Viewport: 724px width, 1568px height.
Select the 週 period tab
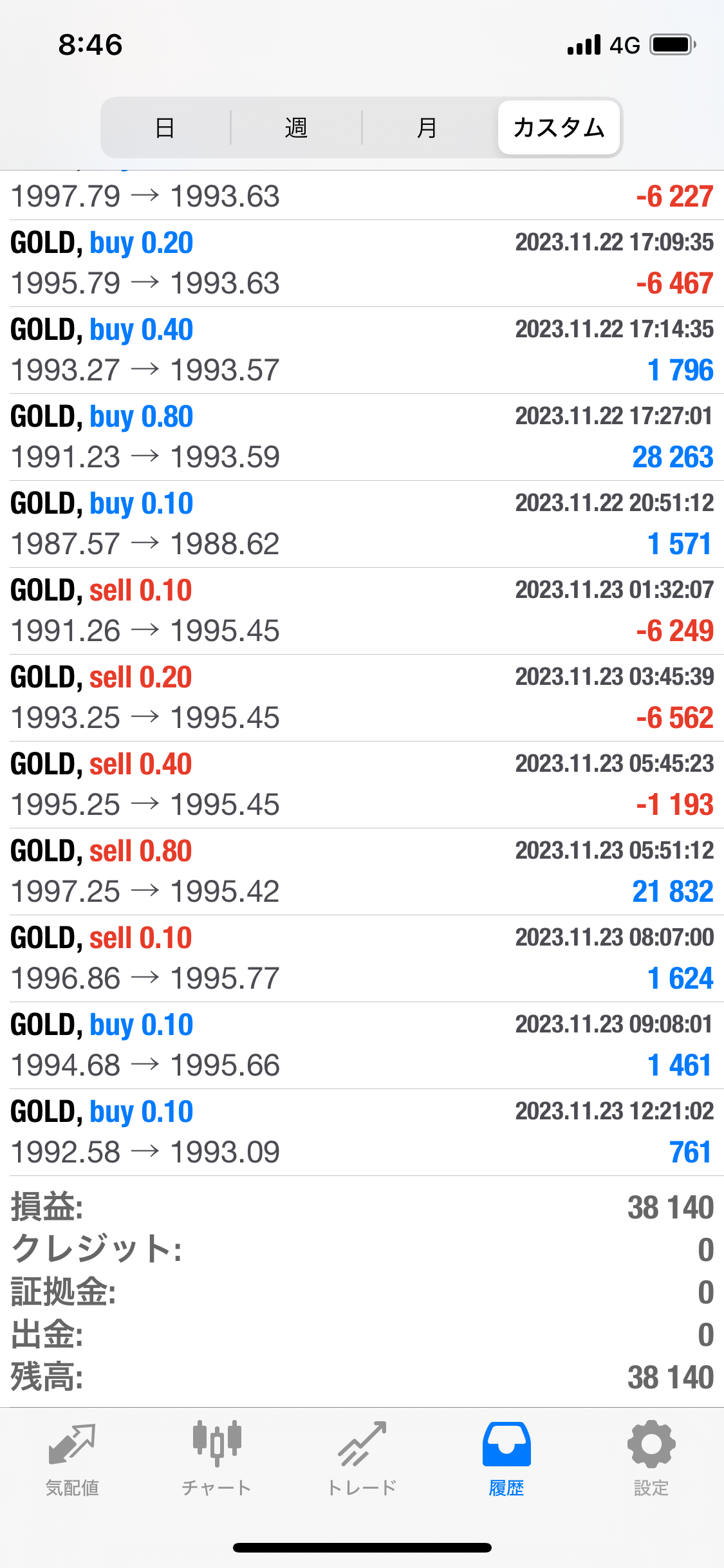296,127
